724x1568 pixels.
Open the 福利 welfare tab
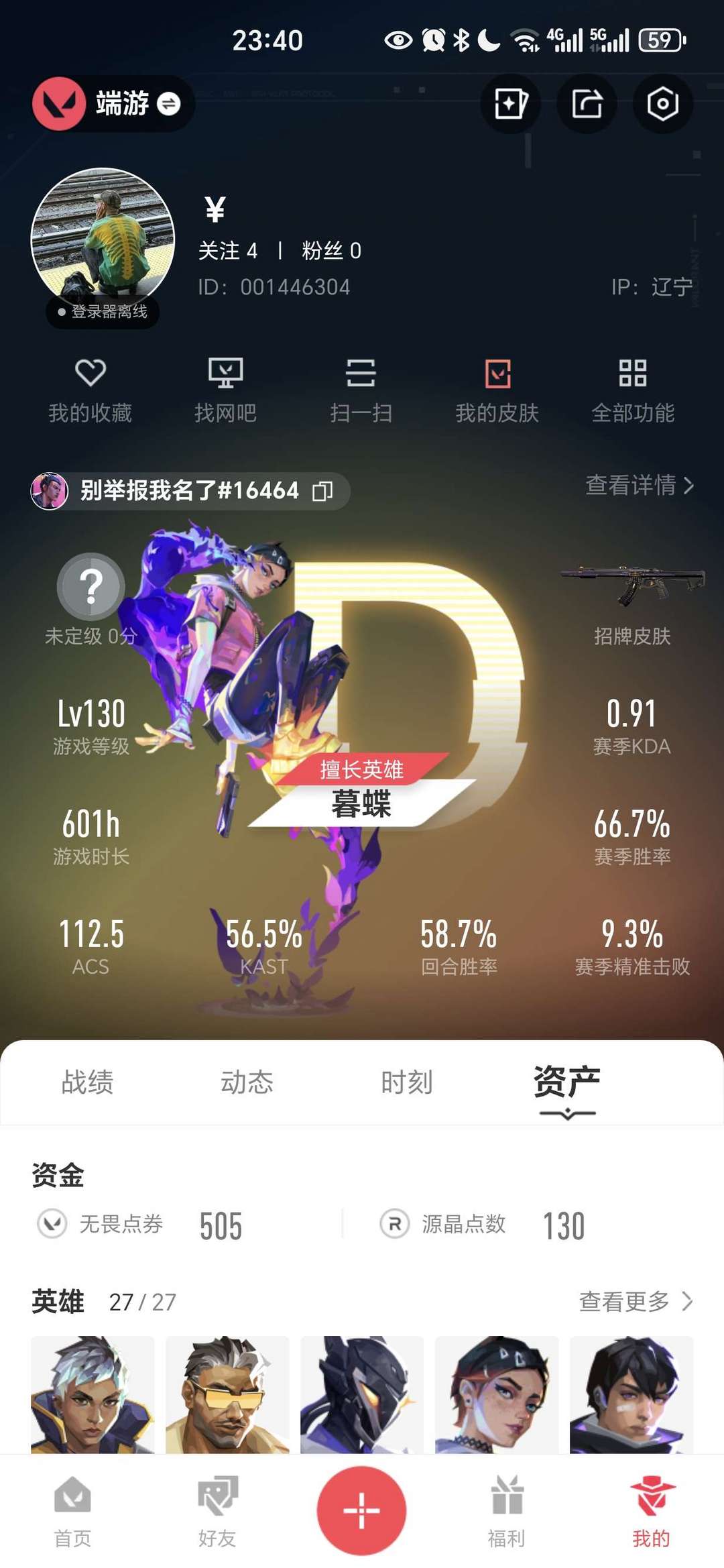(x=506, y=1512)
